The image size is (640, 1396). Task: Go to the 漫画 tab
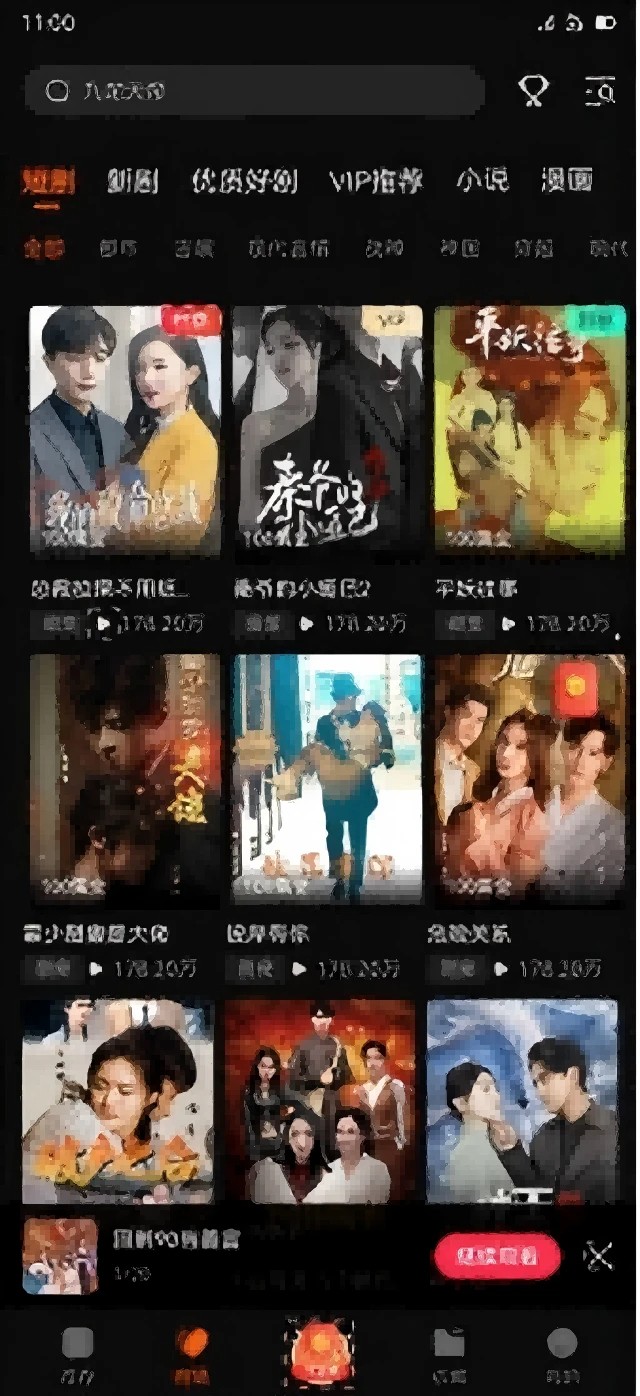567,181
